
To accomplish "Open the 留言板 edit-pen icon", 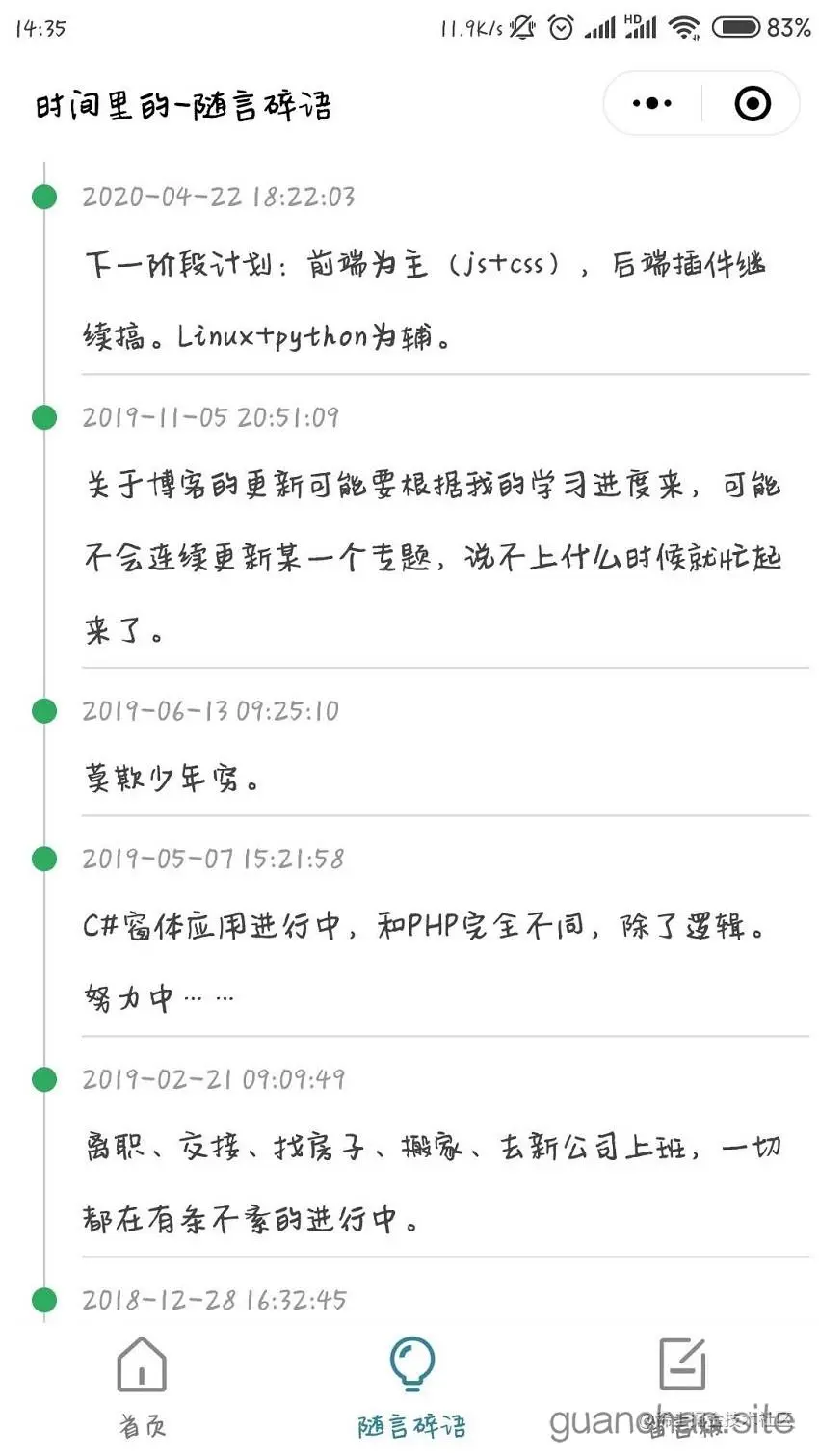I will (x=680, y=1363).
